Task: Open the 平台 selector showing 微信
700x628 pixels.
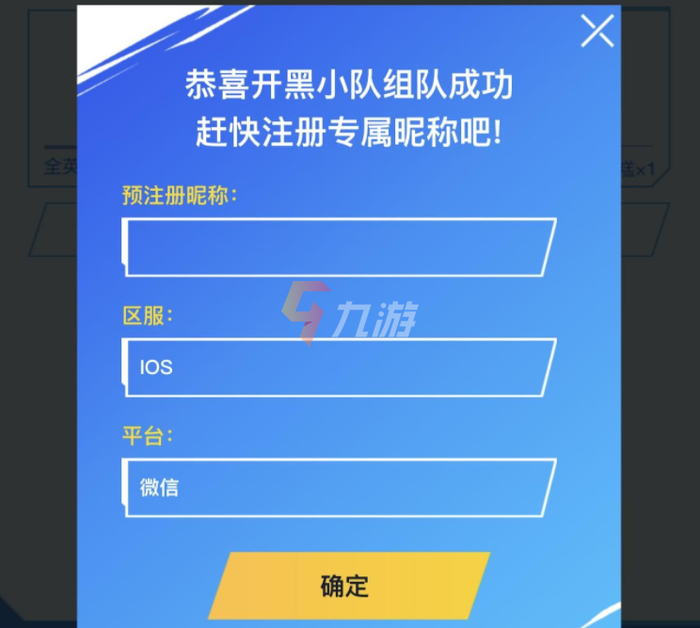Action: tap(339, 488)
